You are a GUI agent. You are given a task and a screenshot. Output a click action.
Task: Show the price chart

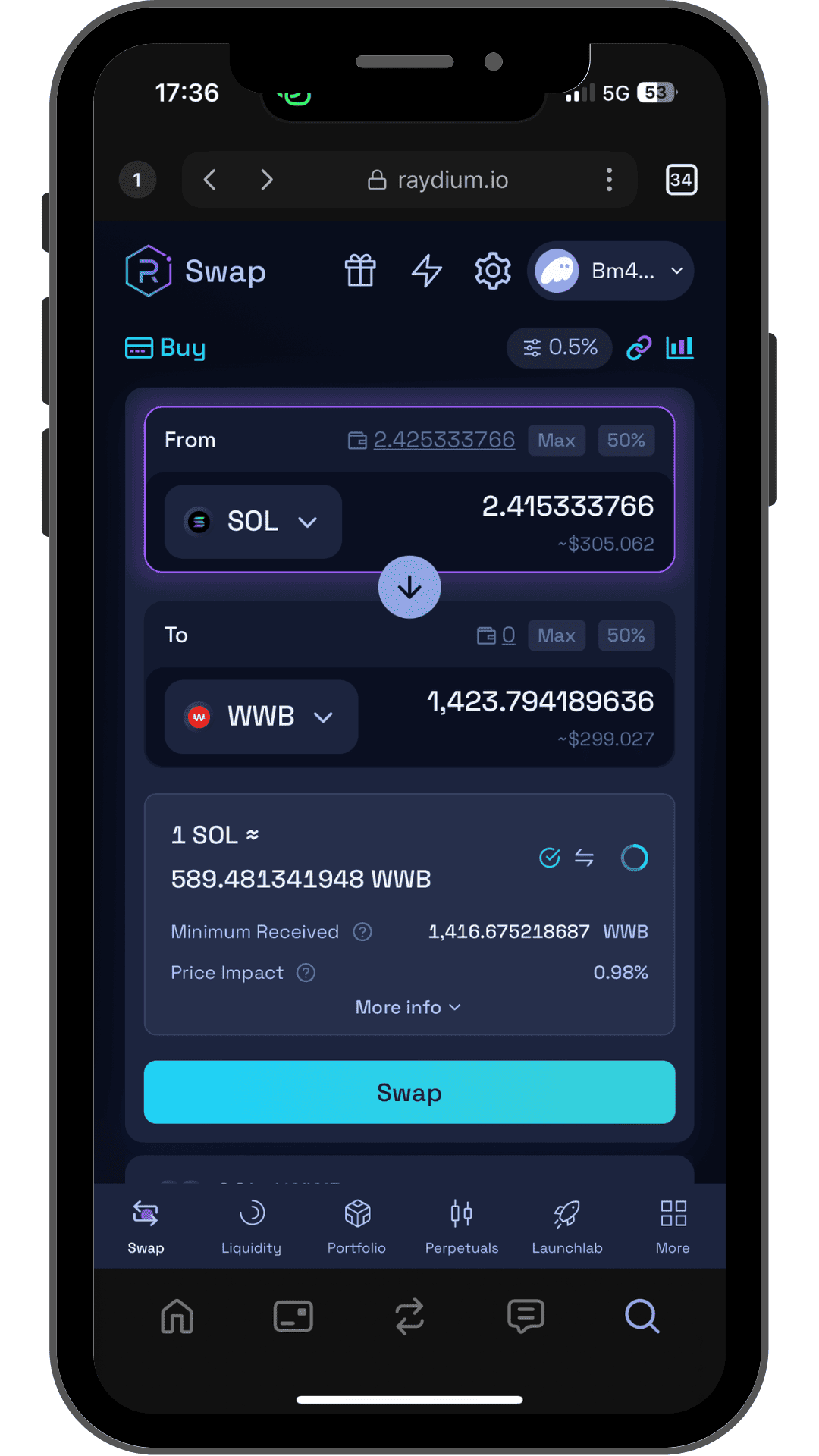[679, 348]
